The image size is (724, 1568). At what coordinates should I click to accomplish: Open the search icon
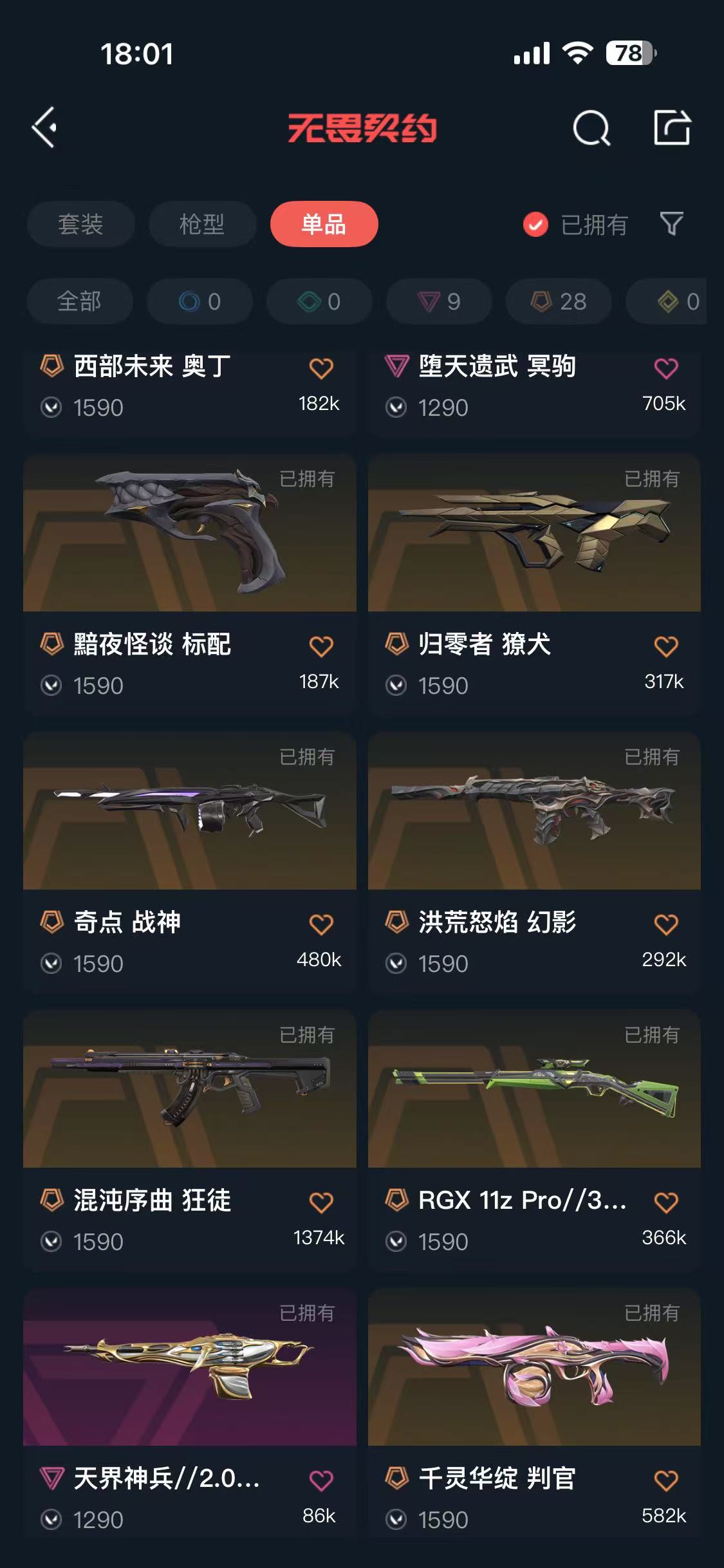pos(591,128)
